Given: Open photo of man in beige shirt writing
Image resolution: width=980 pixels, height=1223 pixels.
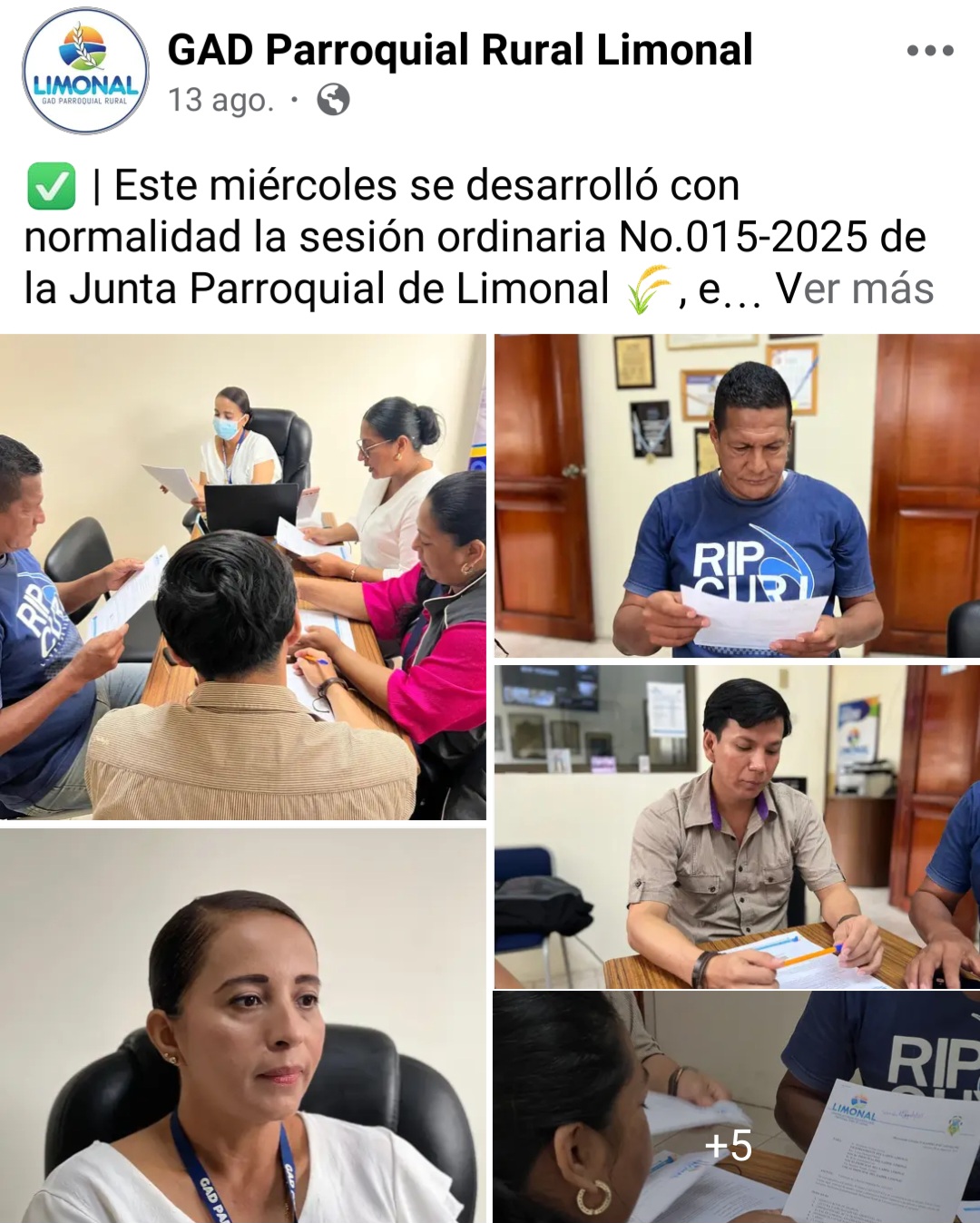Looking at the screenshot, I should [736, 826].
